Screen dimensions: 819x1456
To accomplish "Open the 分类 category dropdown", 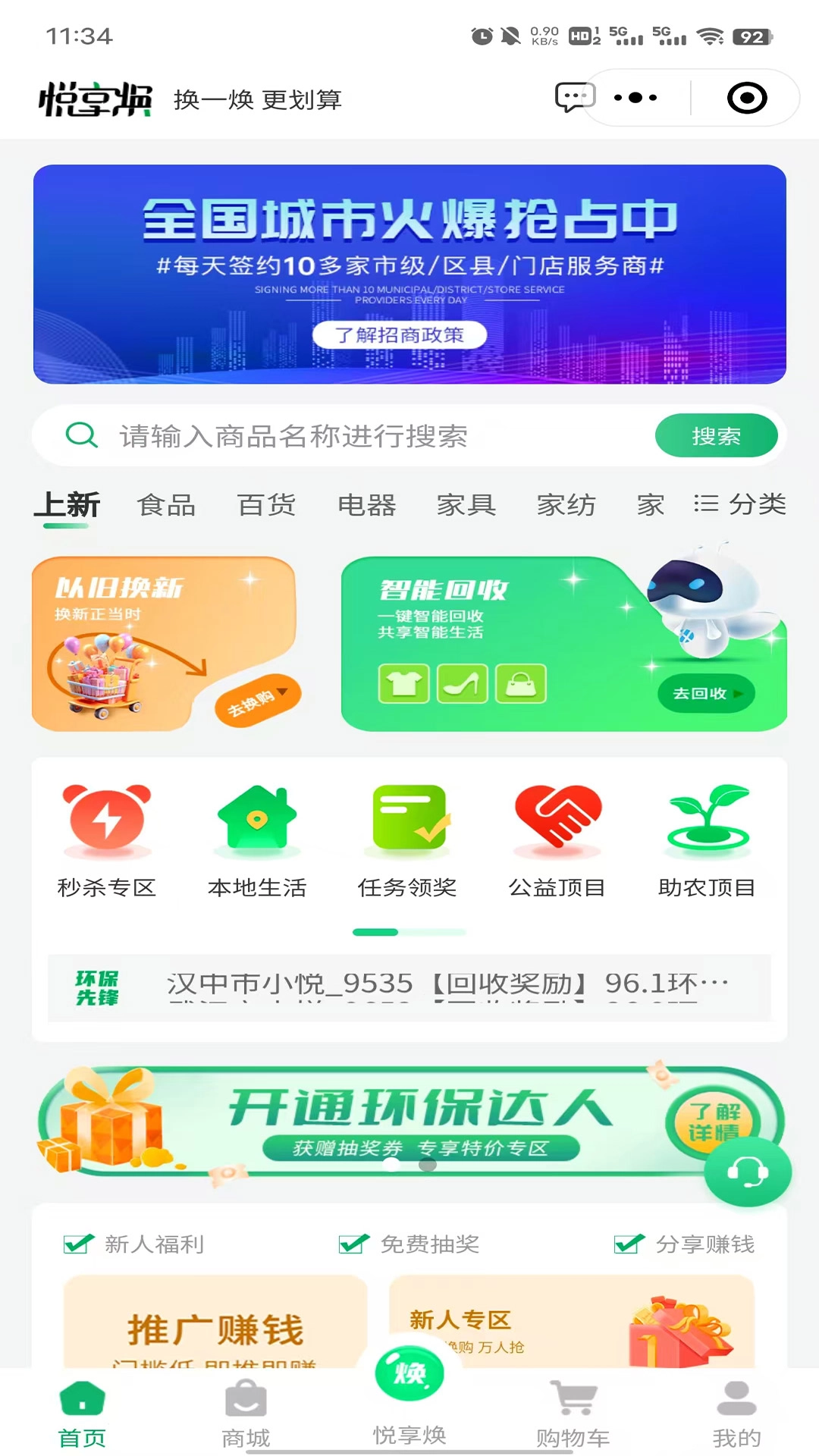I will (x=739, y=504).
